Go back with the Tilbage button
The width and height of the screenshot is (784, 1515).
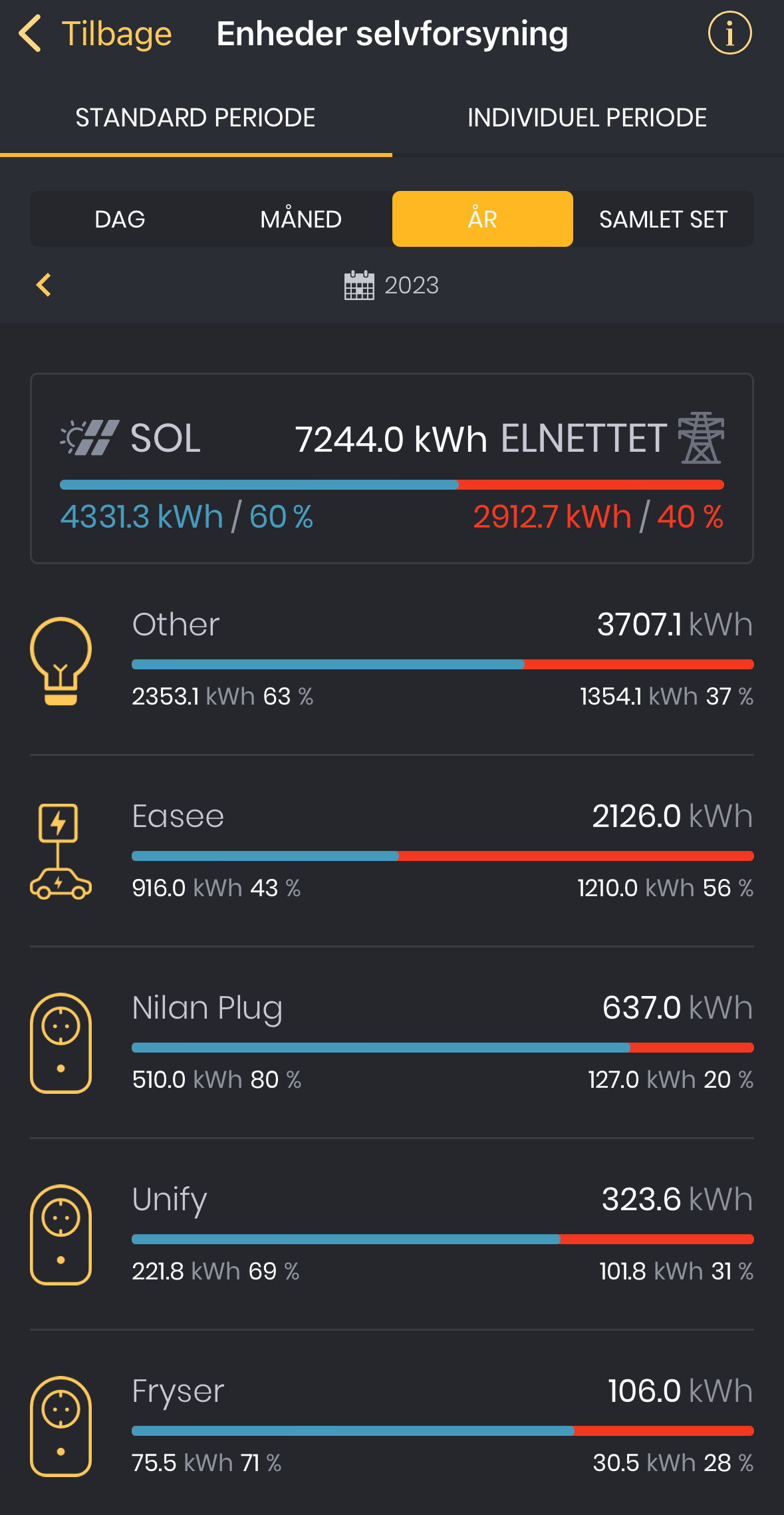click(95, 33)
